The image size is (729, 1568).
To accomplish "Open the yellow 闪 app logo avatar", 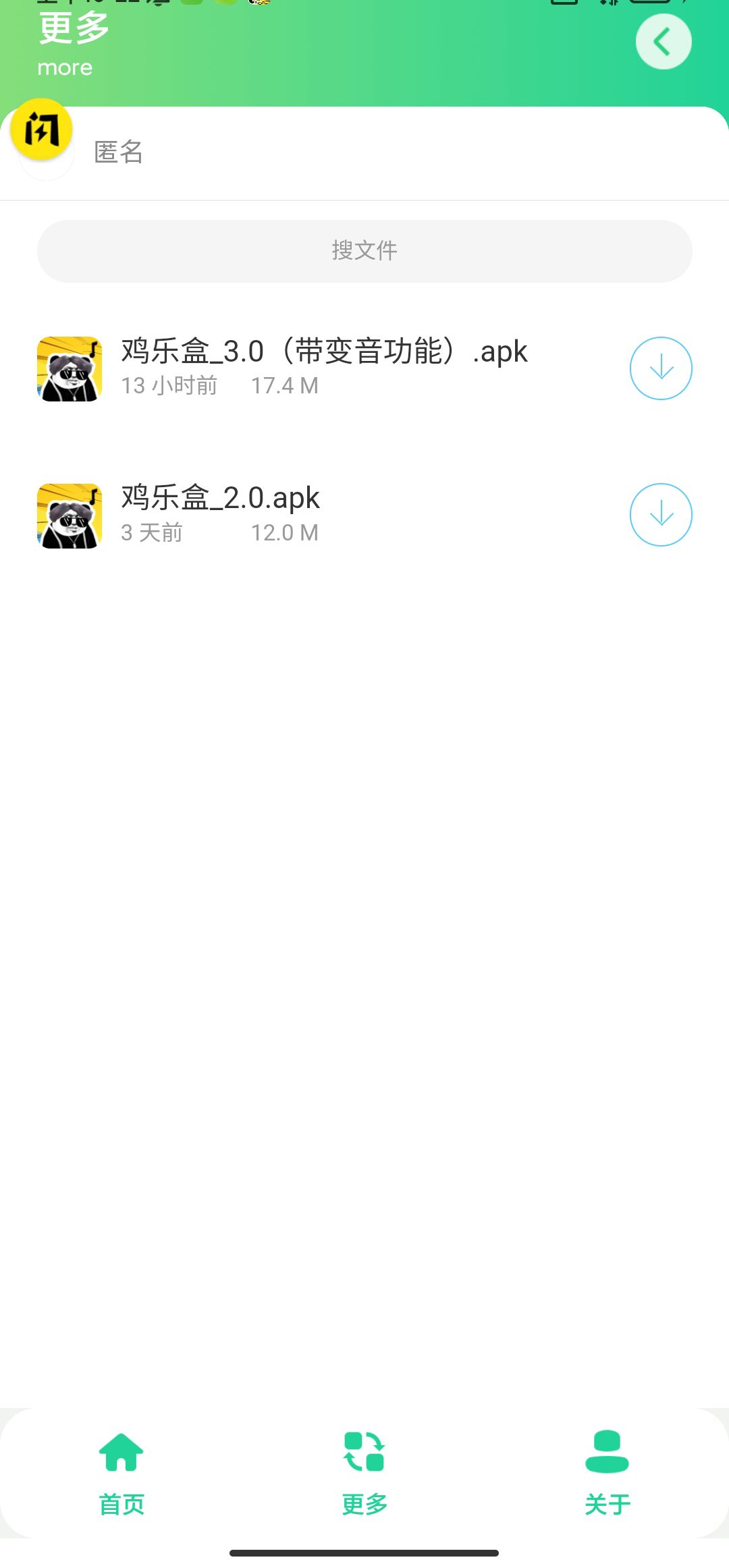I will coord(42,130).
